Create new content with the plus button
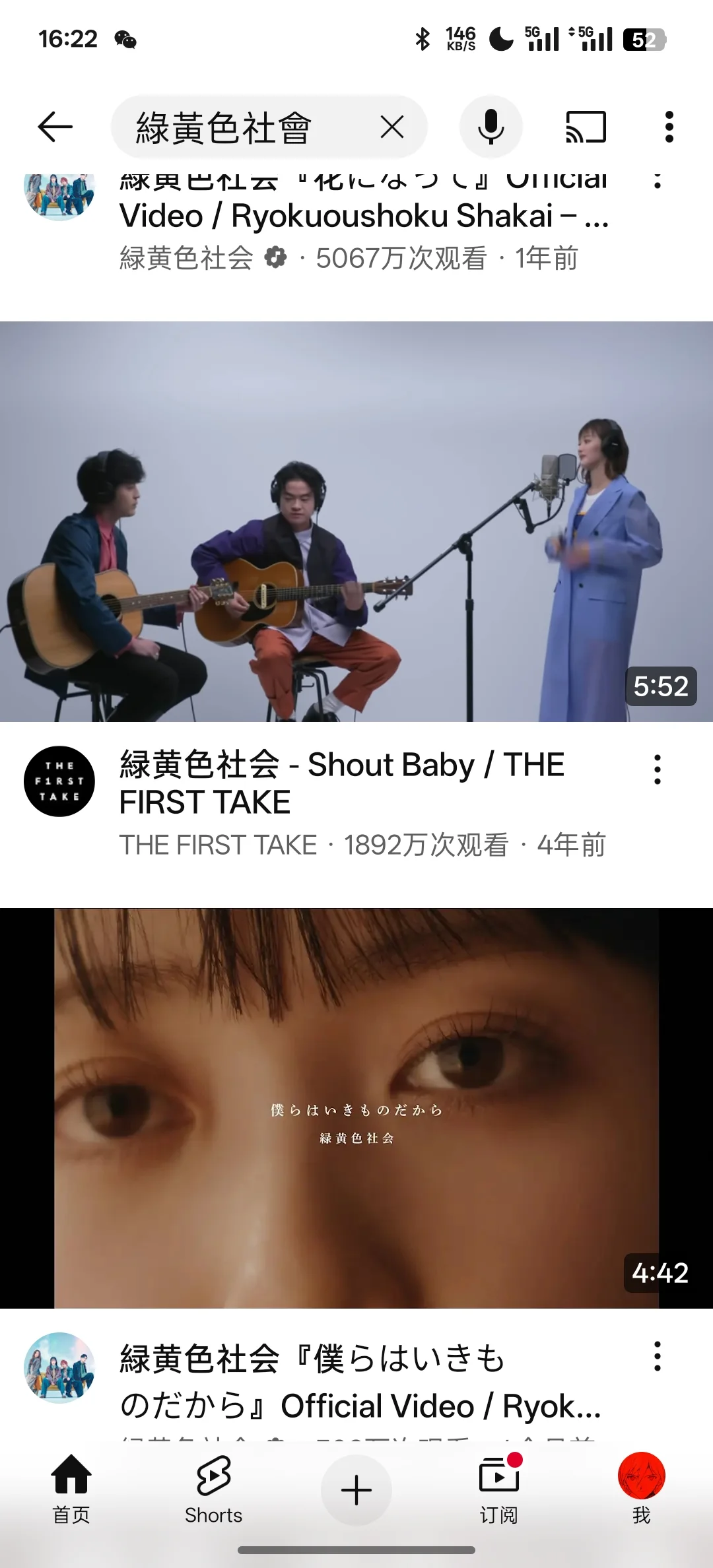Screen dimensions: 713x1568 [356, 1490]
